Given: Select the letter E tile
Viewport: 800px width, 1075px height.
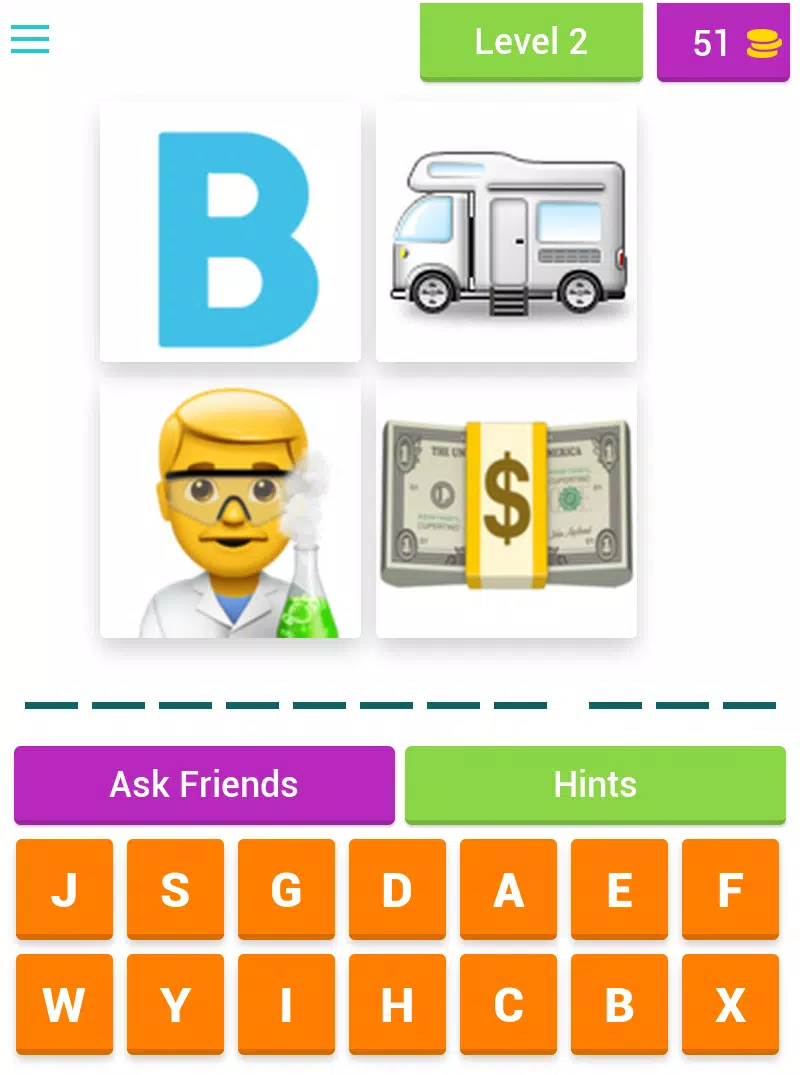Looking at the screenshot, I should (619, 889).
